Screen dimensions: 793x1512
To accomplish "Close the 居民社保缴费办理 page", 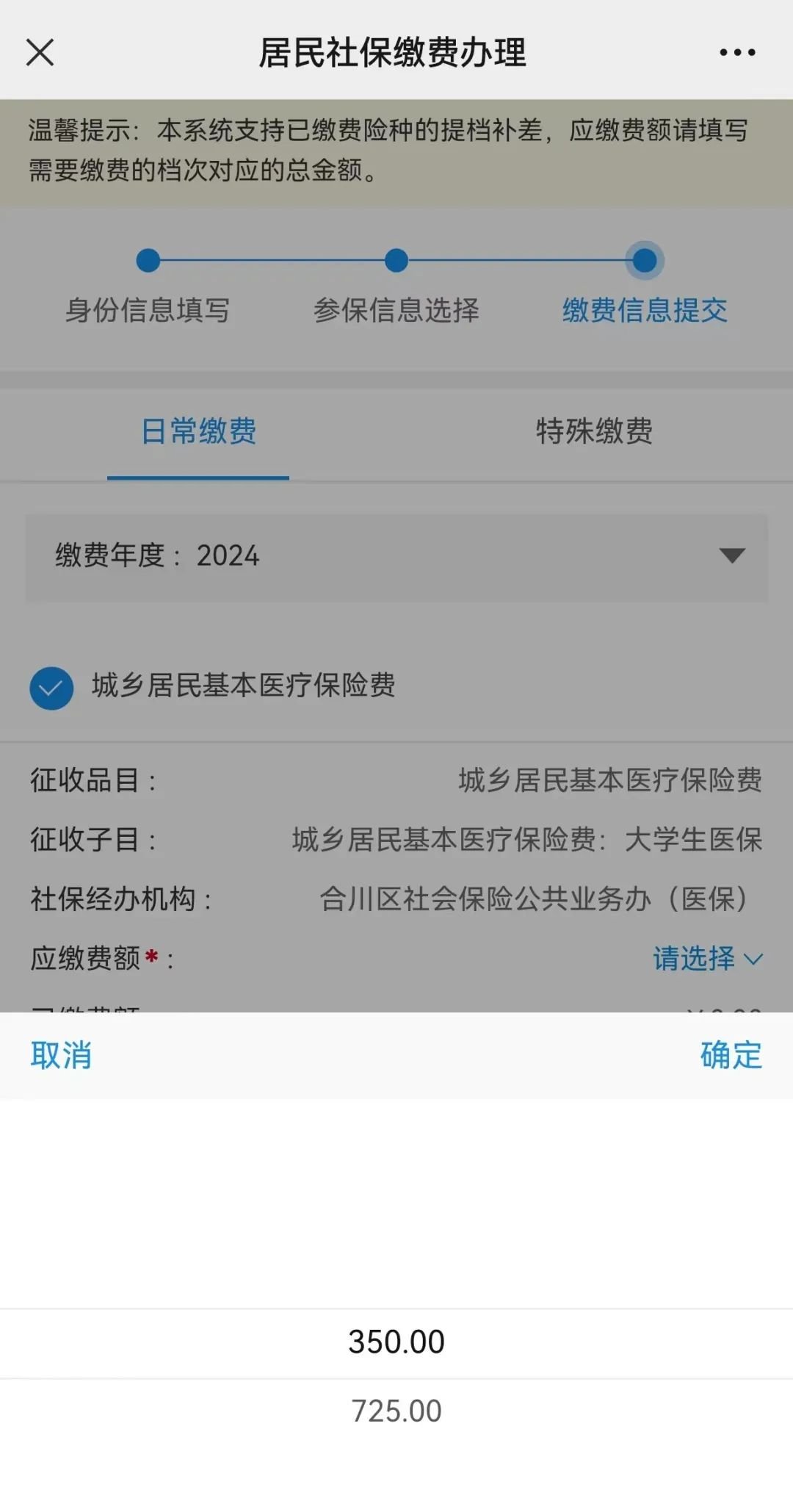I will tap(40, 52).
